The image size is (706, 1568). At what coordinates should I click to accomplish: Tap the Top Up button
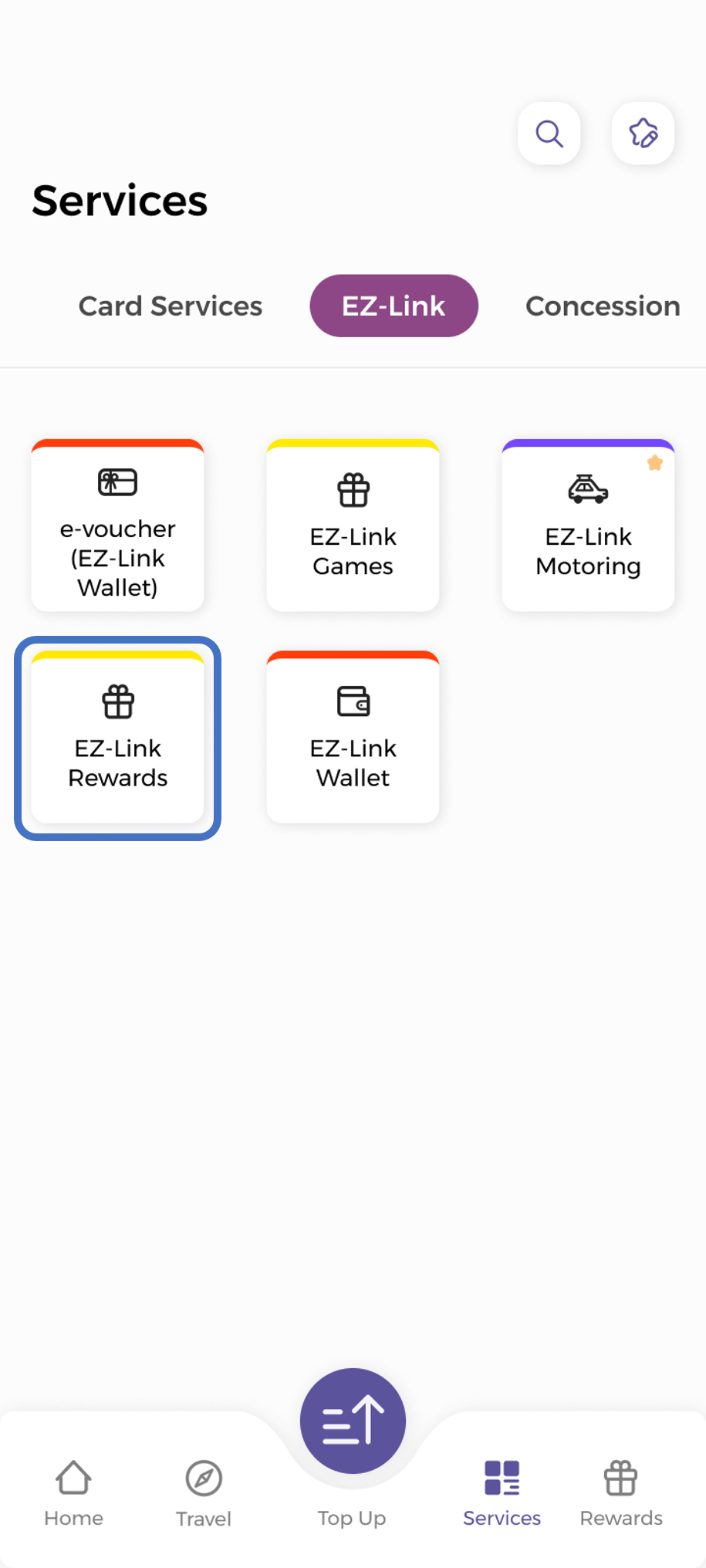(353, 1421)
